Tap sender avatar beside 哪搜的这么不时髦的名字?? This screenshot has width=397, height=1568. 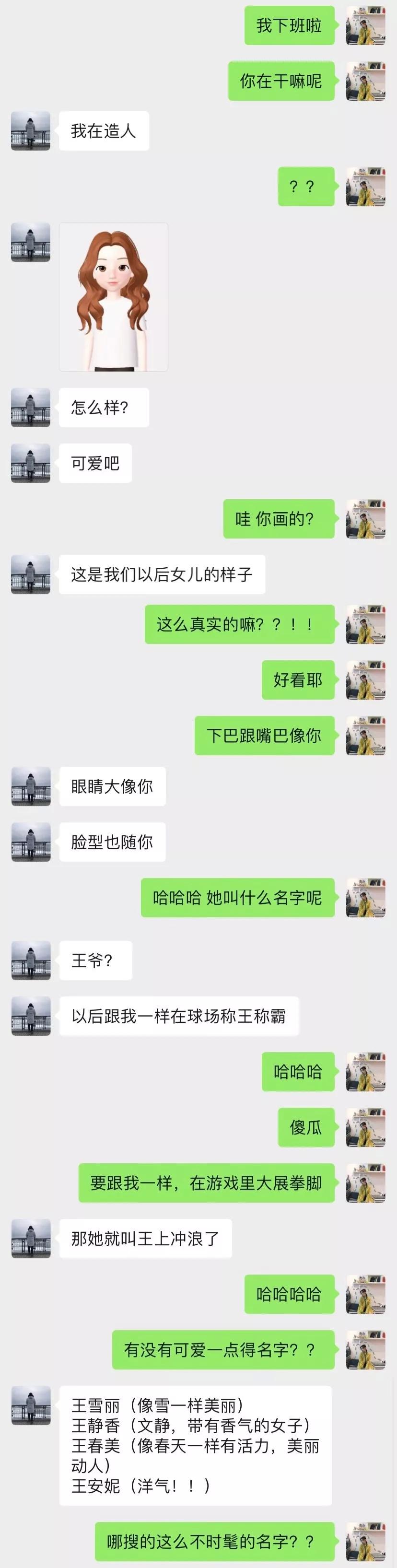tap(365, 1541)
